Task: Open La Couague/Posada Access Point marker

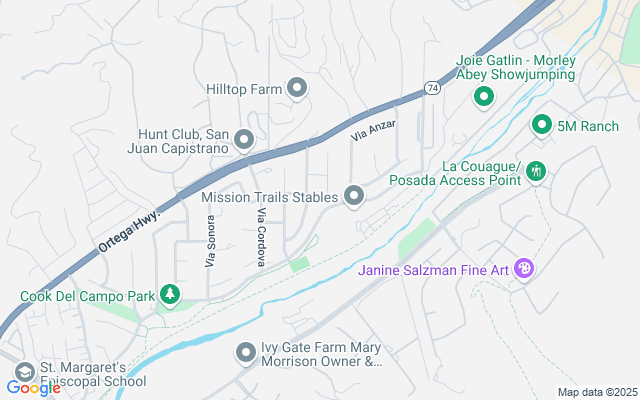Action: point(536,172)
